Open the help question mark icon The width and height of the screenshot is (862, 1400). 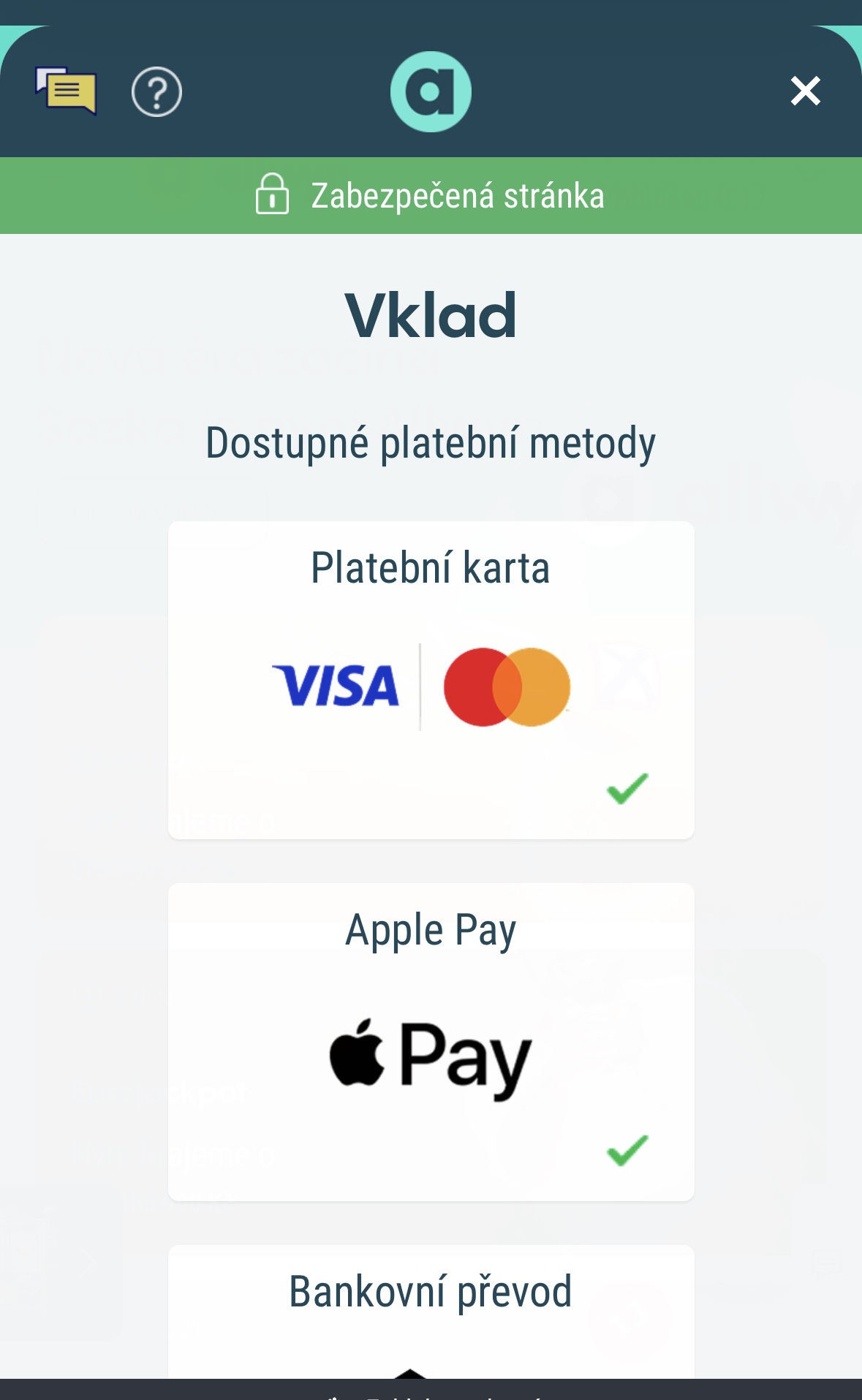coord(156,92)
